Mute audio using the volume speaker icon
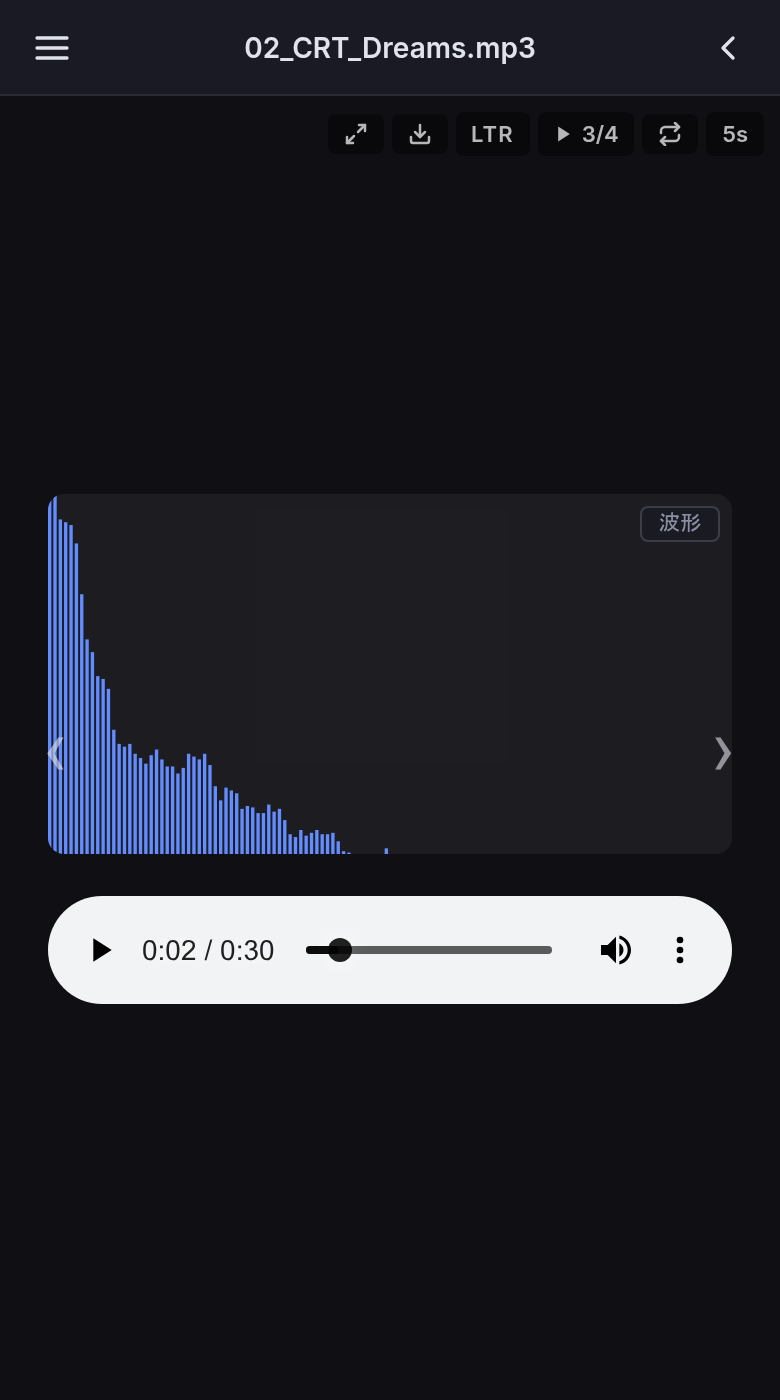 tap(616, 950)
